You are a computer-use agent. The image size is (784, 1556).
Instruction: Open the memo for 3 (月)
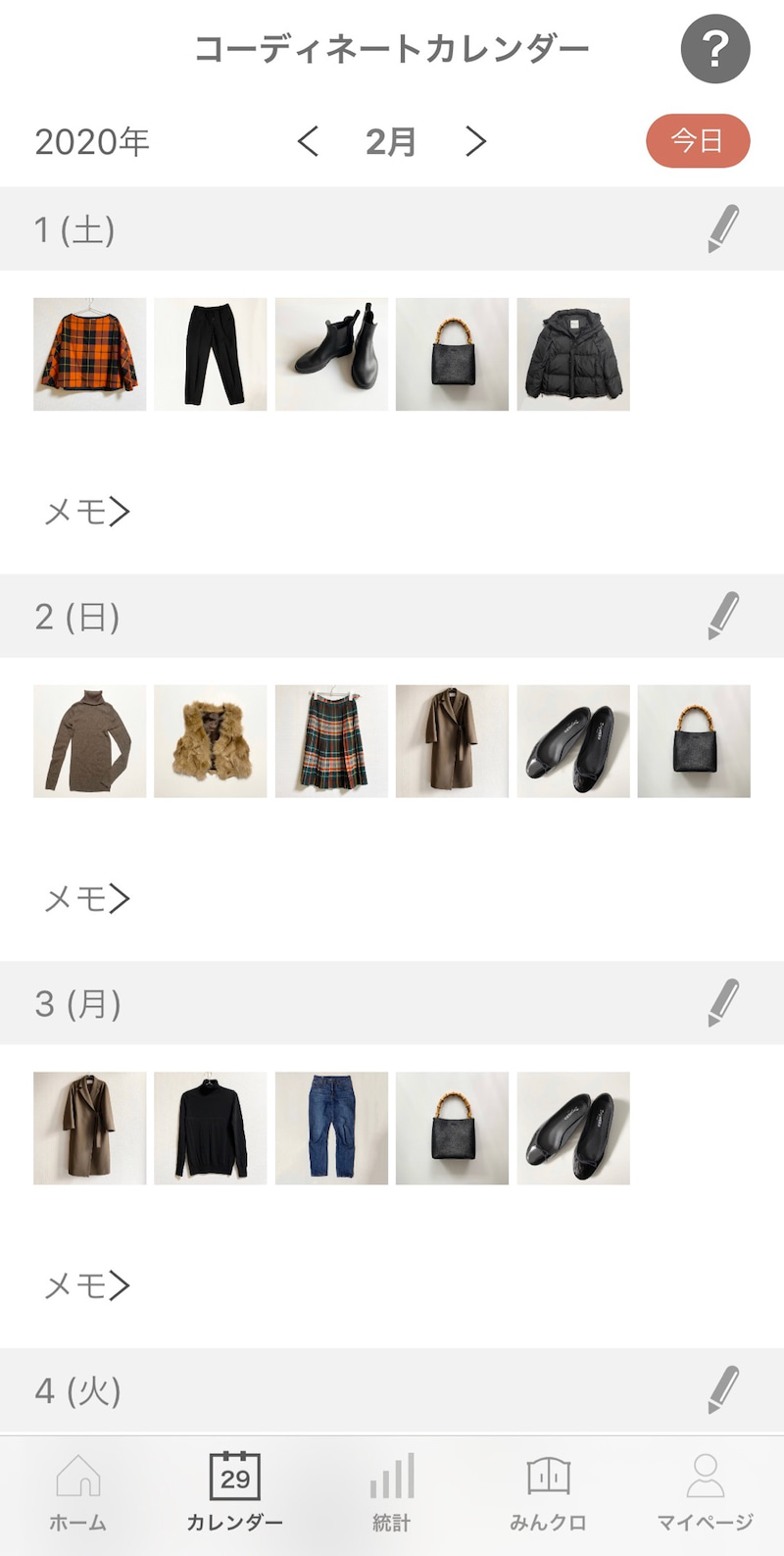87,1284
